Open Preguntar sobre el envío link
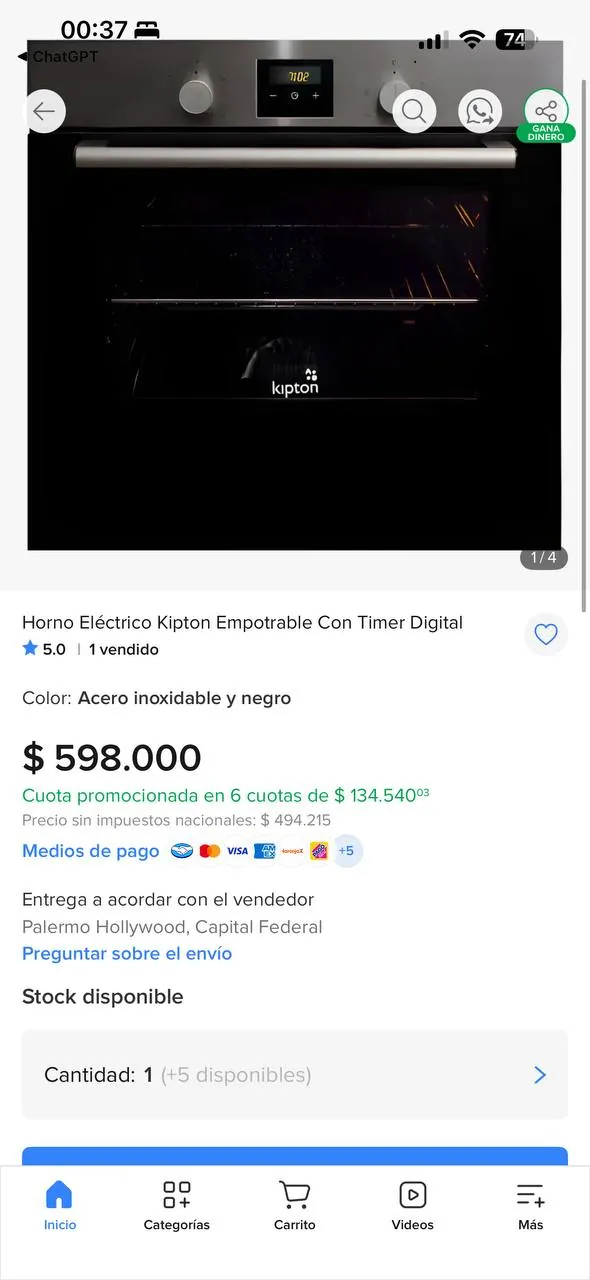 pos(127,953)
